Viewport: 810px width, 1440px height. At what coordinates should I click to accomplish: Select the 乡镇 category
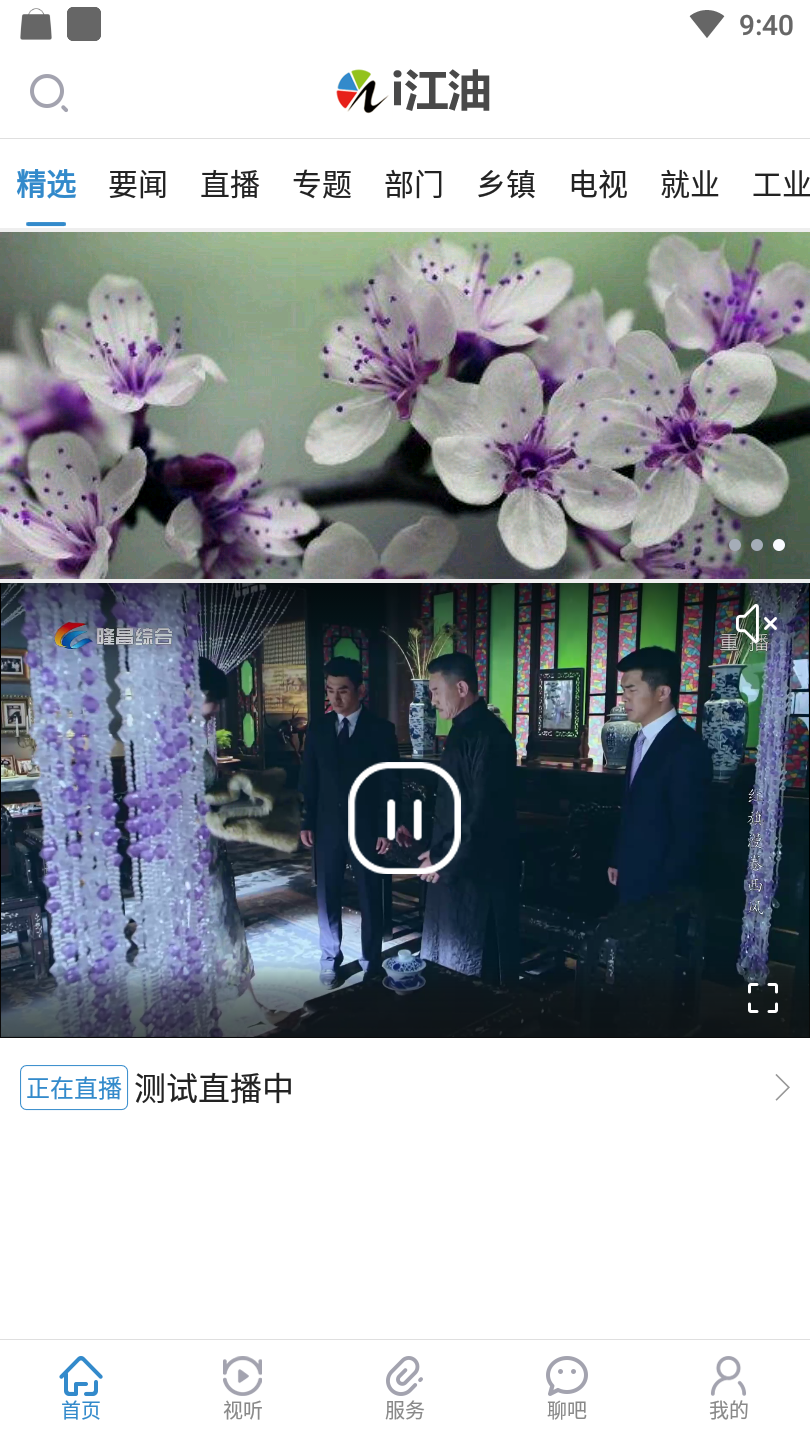tap(505, 185)
